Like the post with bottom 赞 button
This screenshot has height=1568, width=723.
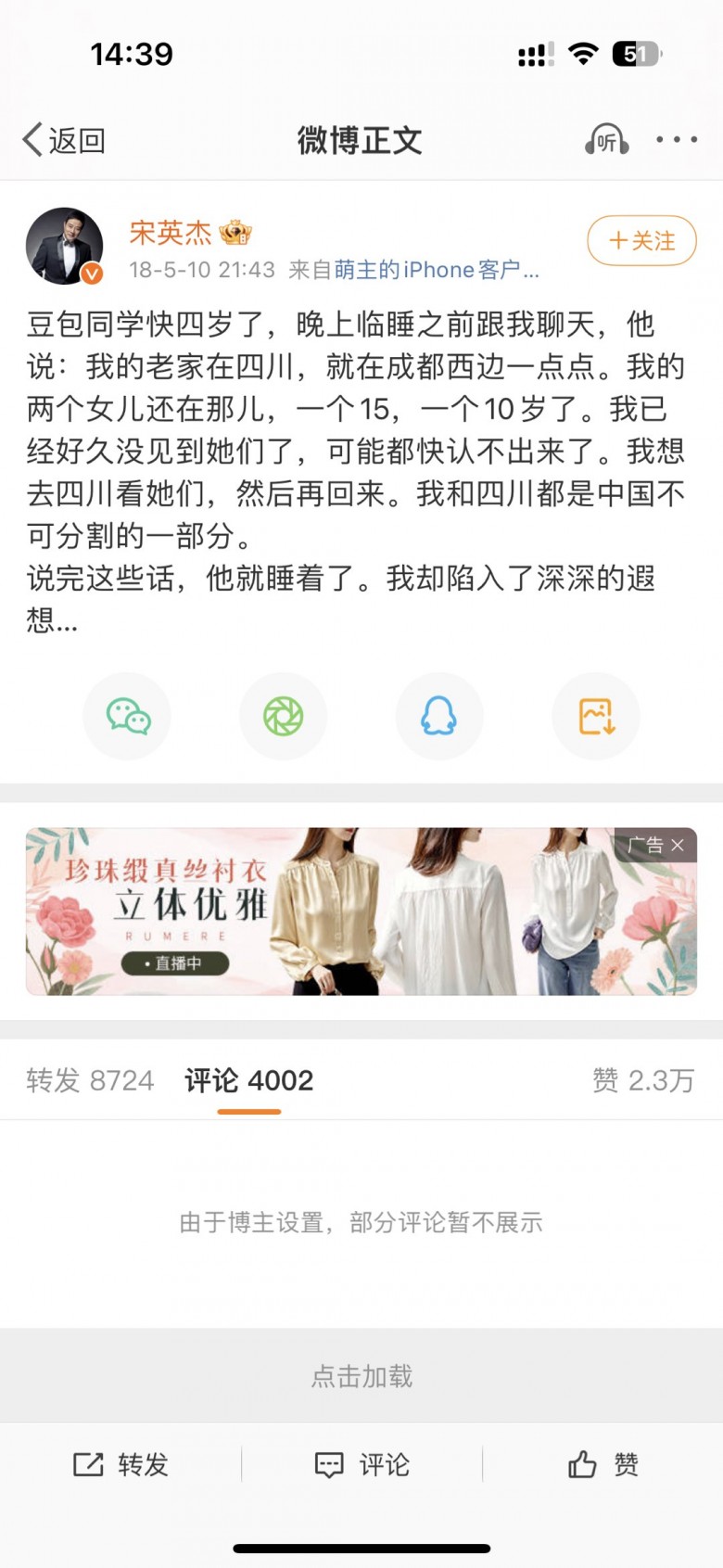point(602,1464)
